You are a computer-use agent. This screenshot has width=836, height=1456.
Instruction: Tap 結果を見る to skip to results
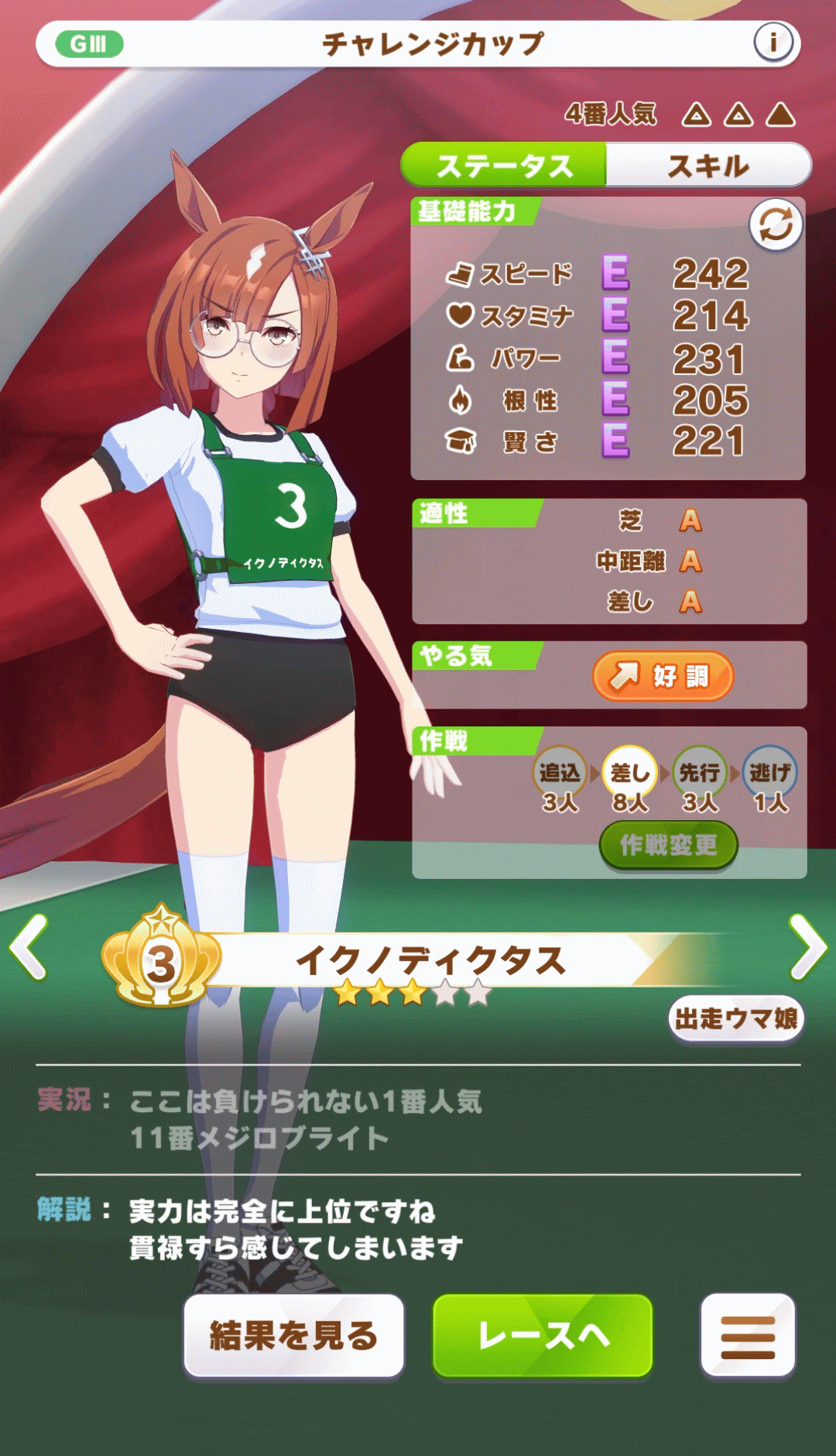[293, 1336]
